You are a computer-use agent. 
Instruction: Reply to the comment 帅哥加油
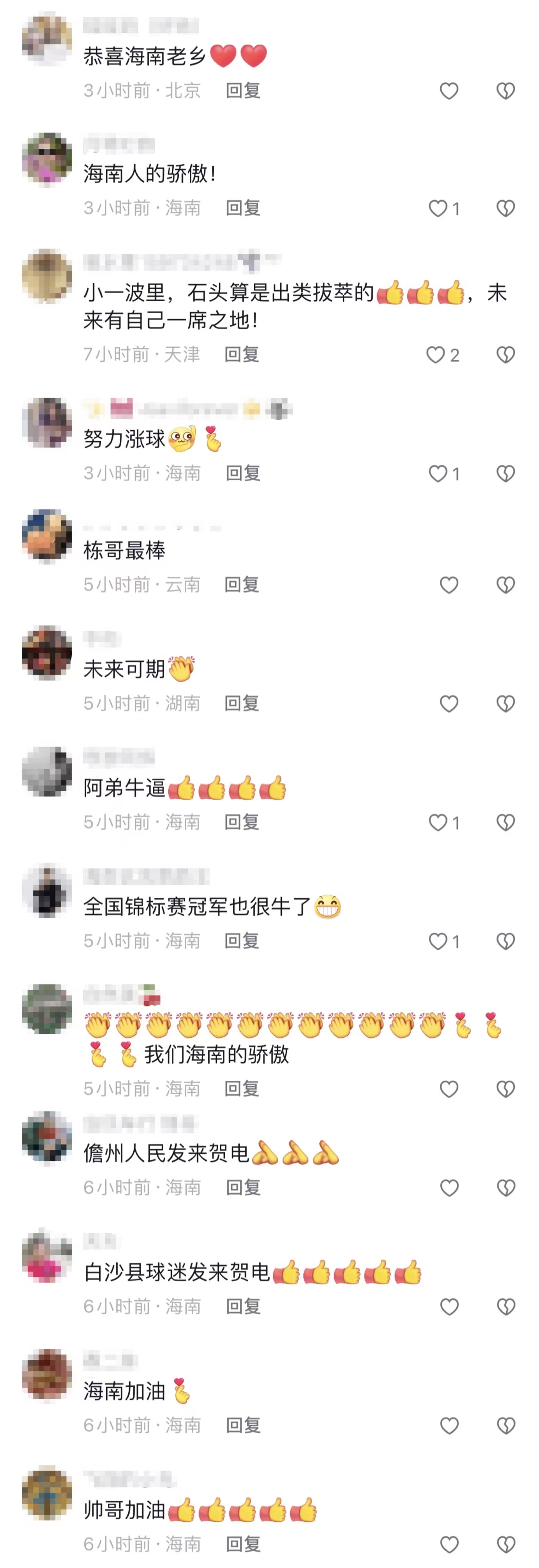click(x=243, y=1544)
